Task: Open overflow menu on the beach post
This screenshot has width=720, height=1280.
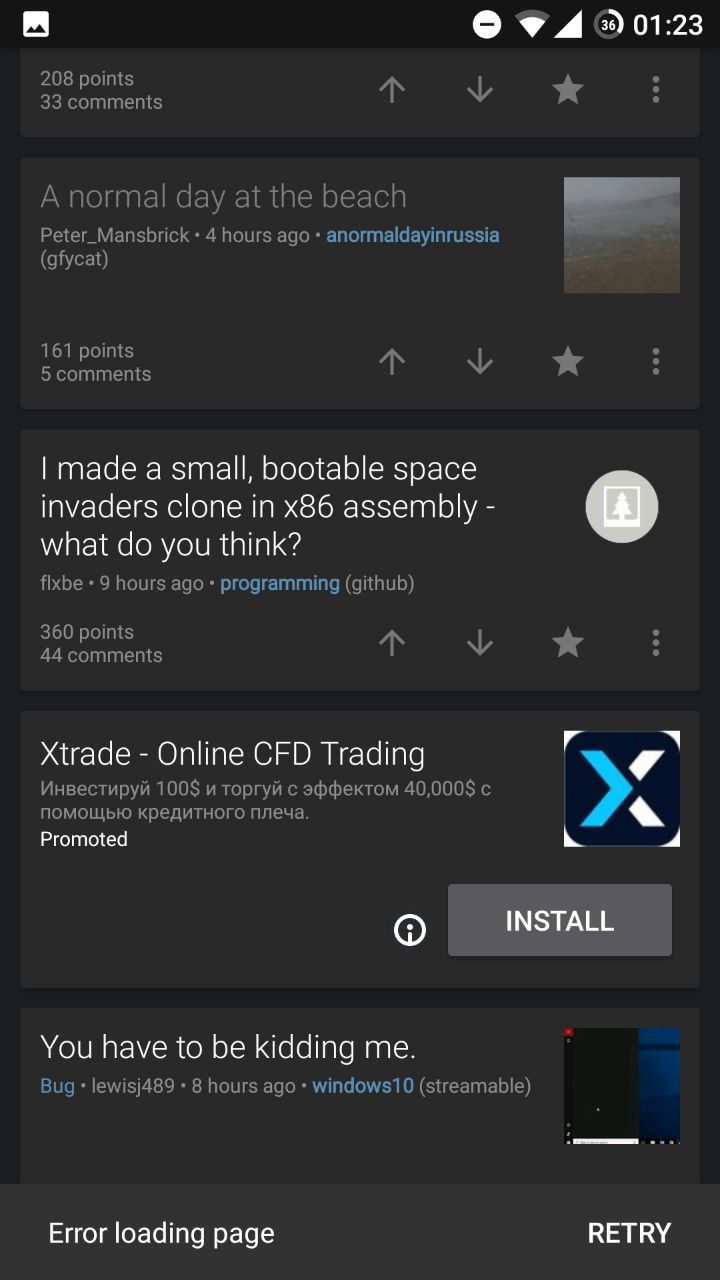Action: coord(656,362)
